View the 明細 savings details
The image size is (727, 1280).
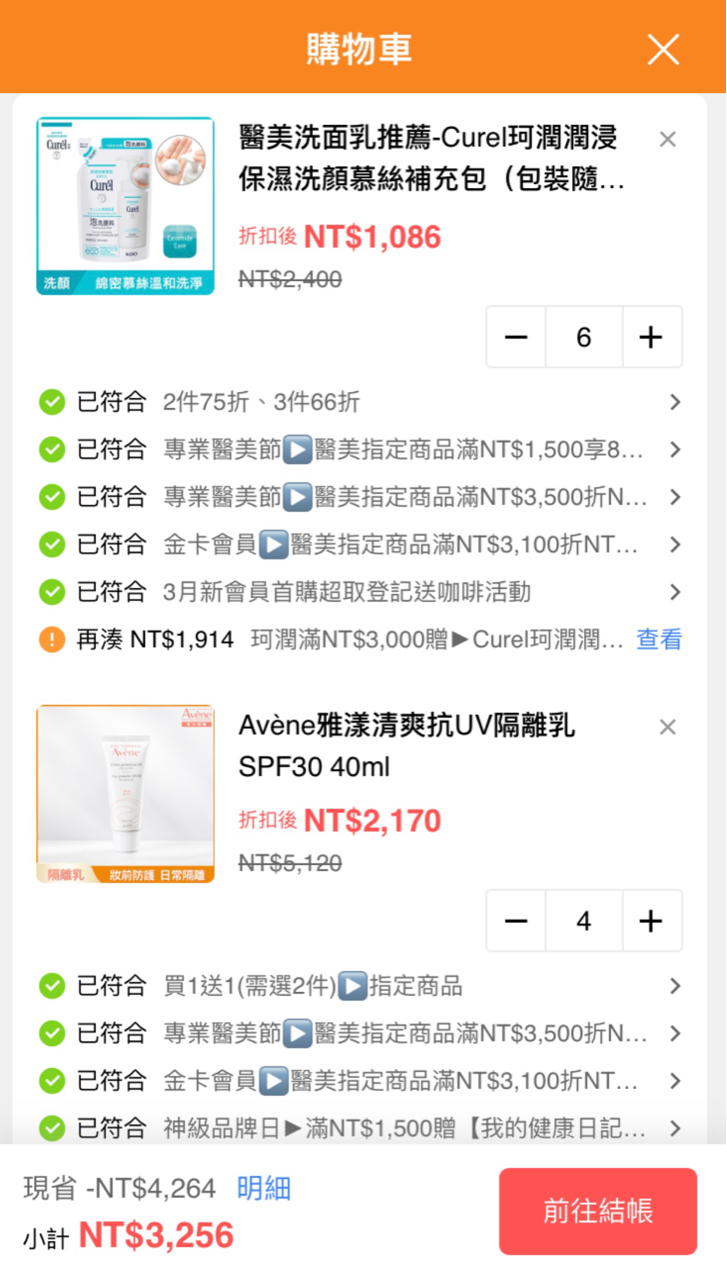[x=264, y=1188]
